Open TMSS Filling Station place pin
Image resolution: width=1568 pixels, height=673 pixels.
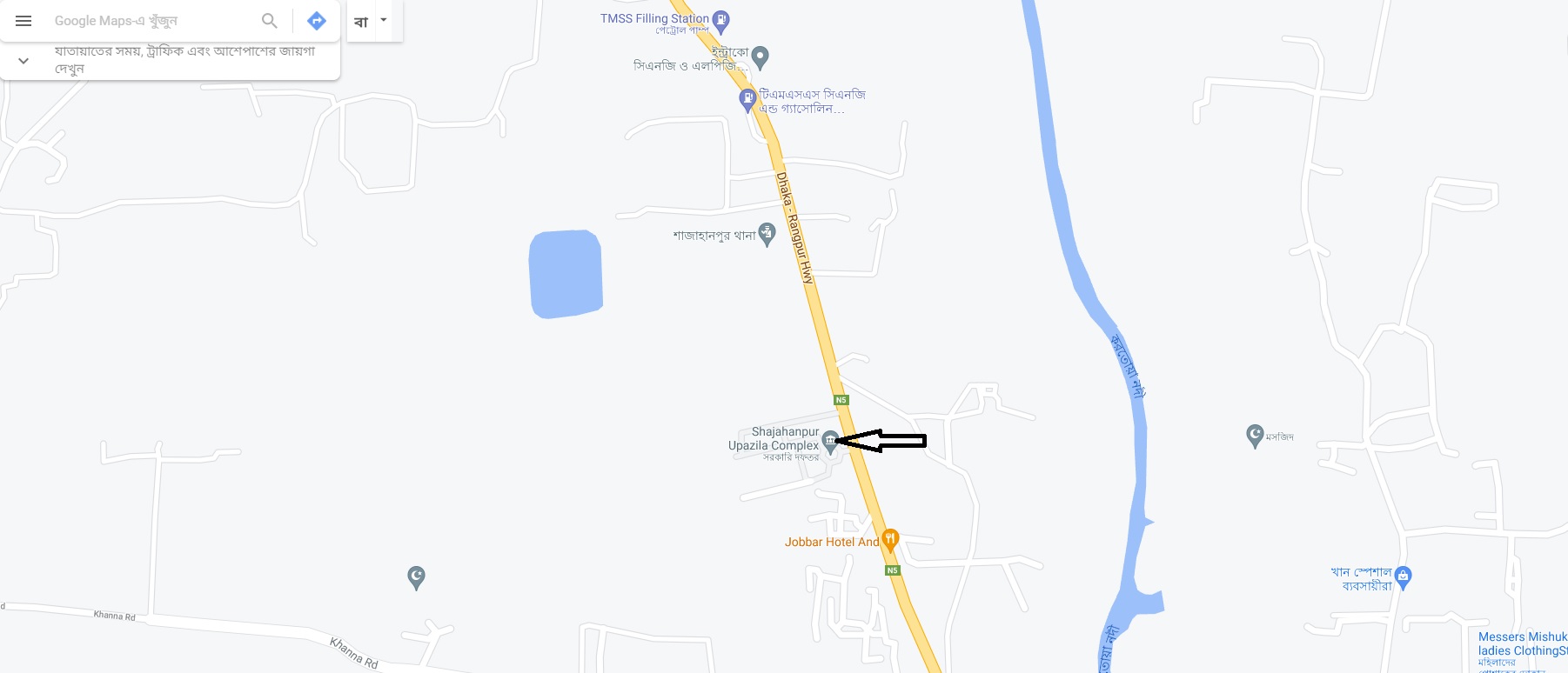click(720, 19)
